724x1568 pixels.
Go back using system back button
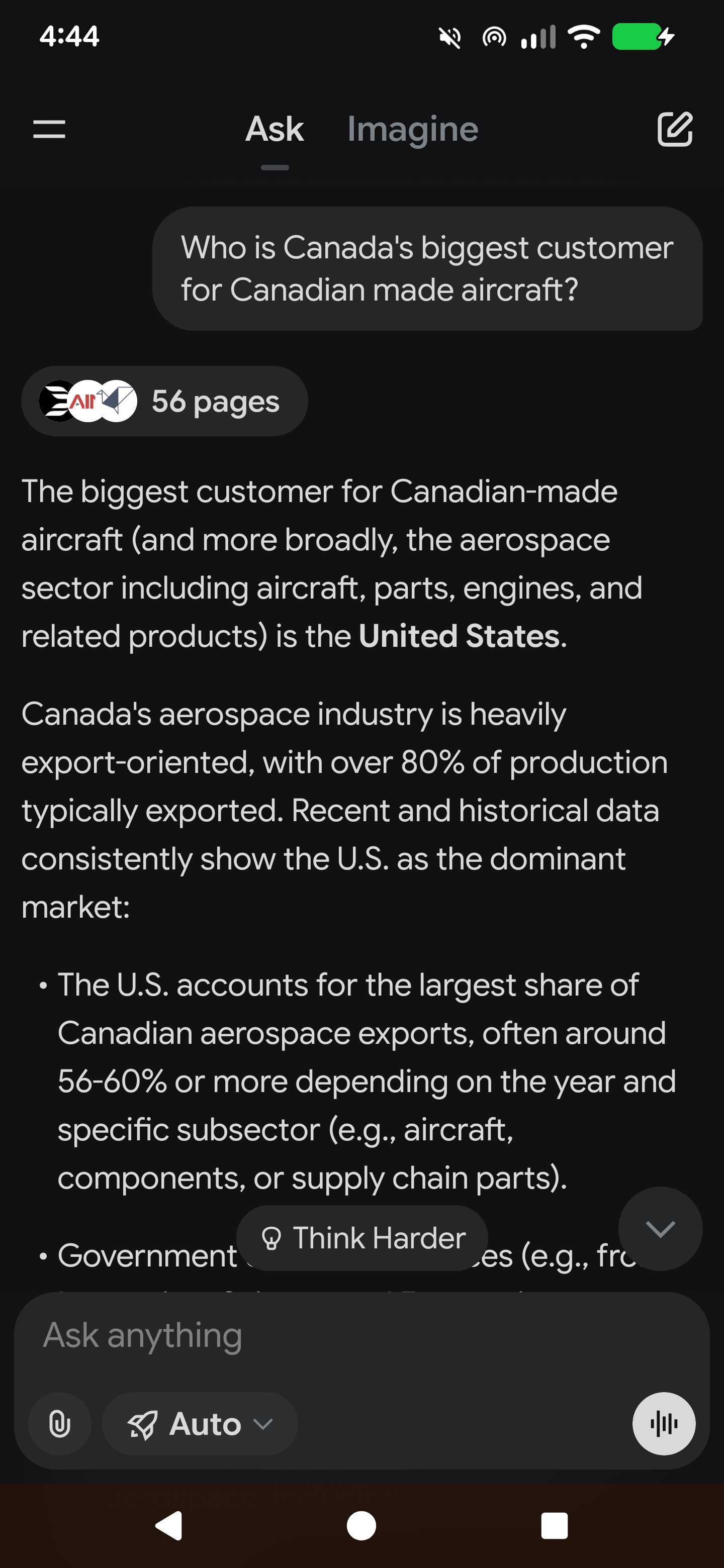click(169, 1525)
